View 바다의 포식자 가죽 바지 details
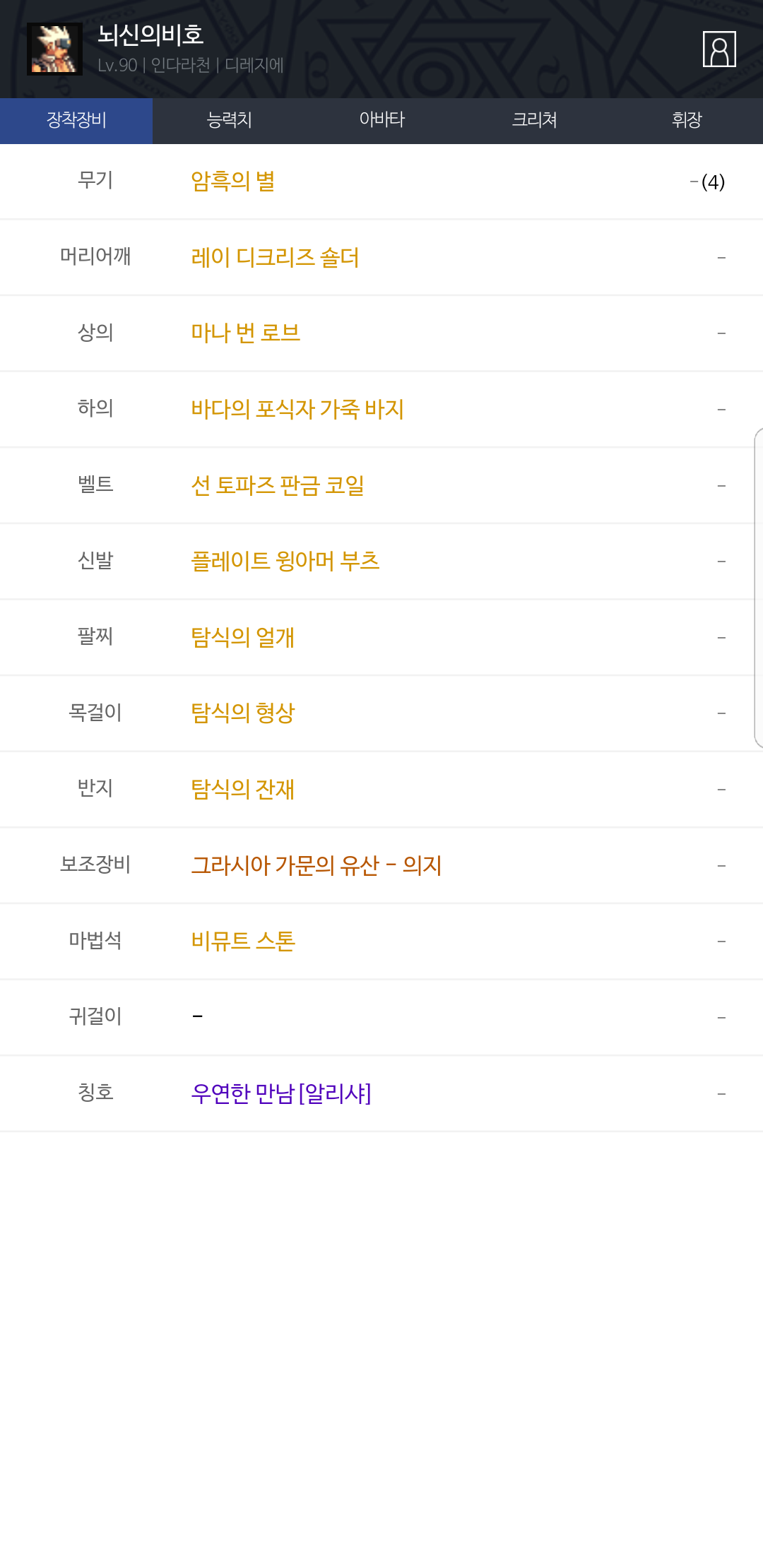Image resolution: width=763 pixels, height=1568 pixels. coord(297,410)
